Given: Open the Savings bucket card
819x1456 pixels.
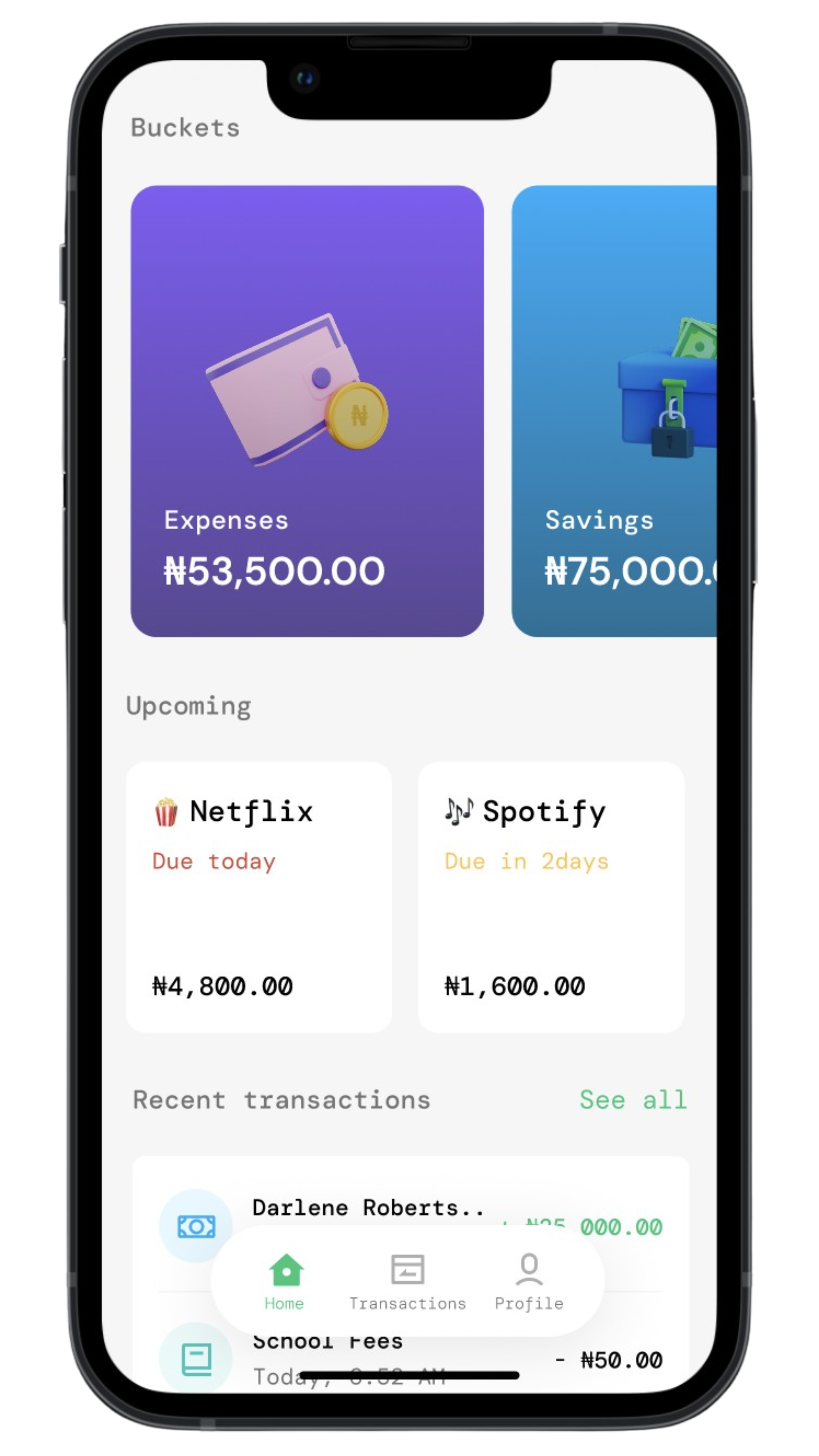Looking at the screenshot, I should (614, 411).
